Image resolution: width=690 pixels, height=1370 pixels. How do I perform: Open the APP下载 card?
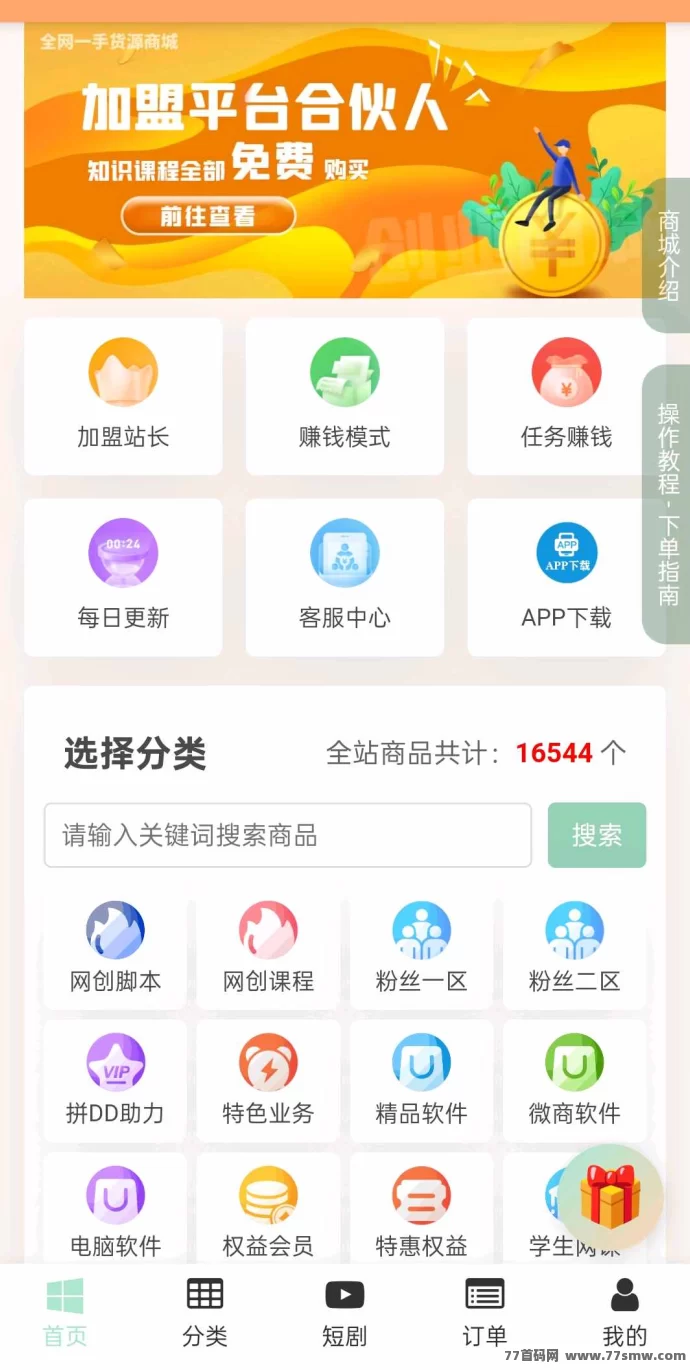point(566,577)
